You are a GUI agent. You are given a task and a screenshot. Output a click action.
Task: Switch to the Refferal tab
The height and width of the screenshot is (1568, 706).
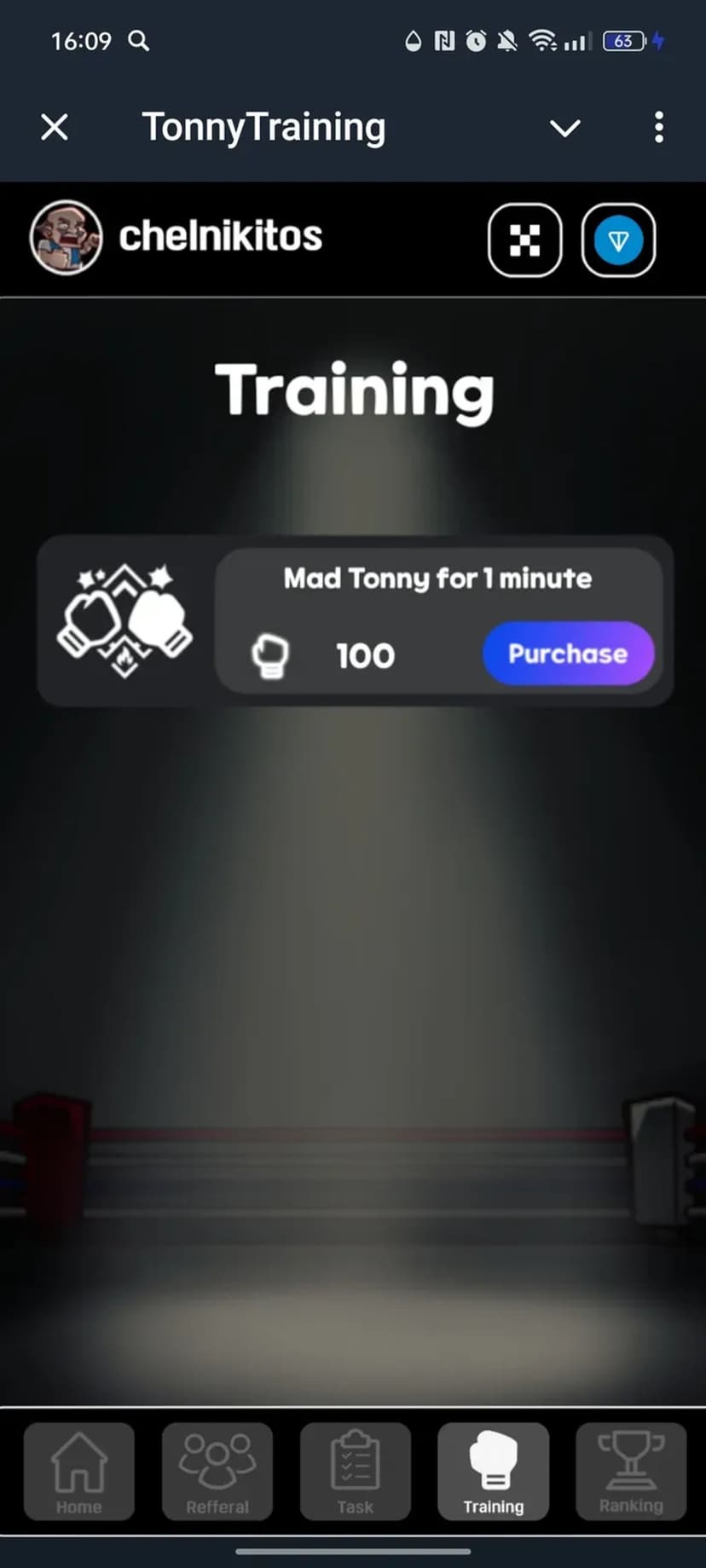[x=217, y=1472]
